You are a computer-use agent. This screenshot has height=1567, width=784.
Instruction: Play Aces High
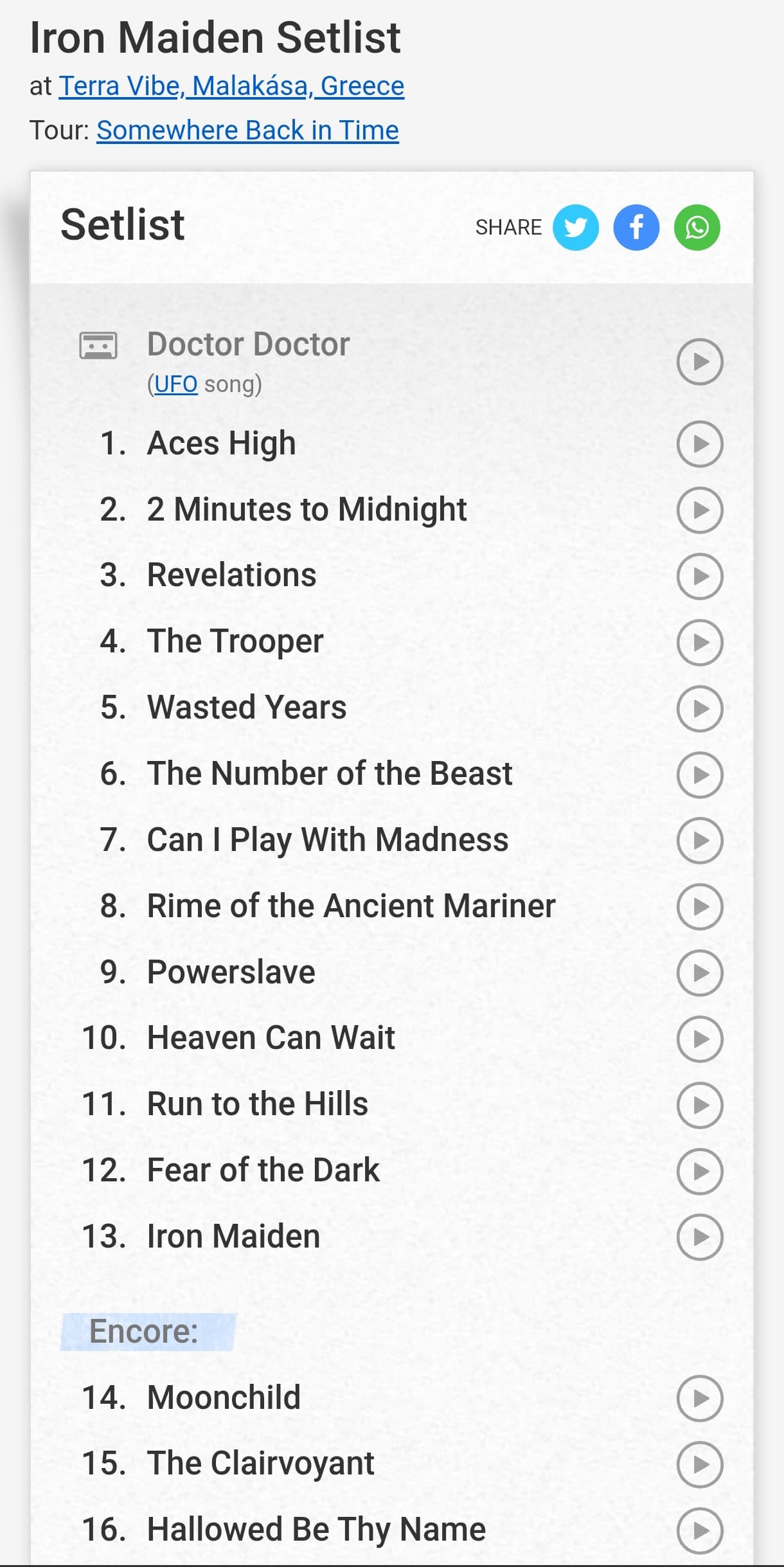point(700,444)
